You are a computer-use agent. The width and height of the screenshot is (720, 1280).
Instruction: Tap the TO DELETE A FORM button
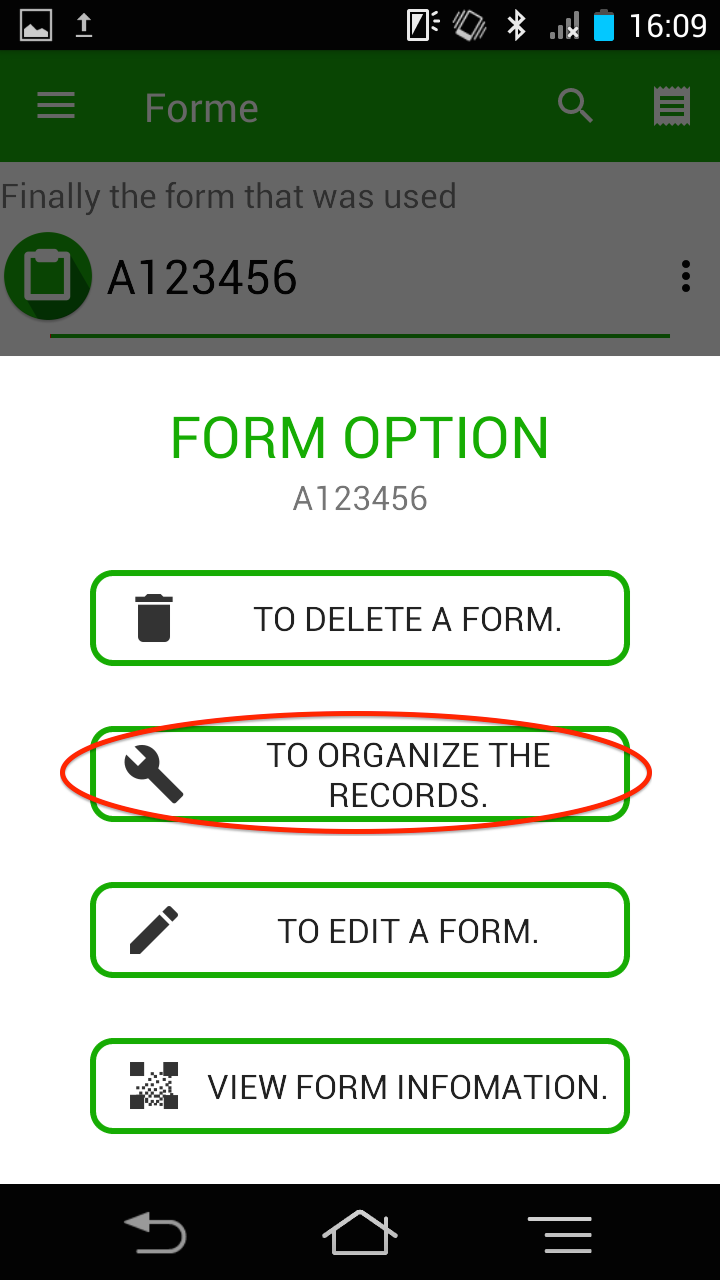click(x=360, y=618)
